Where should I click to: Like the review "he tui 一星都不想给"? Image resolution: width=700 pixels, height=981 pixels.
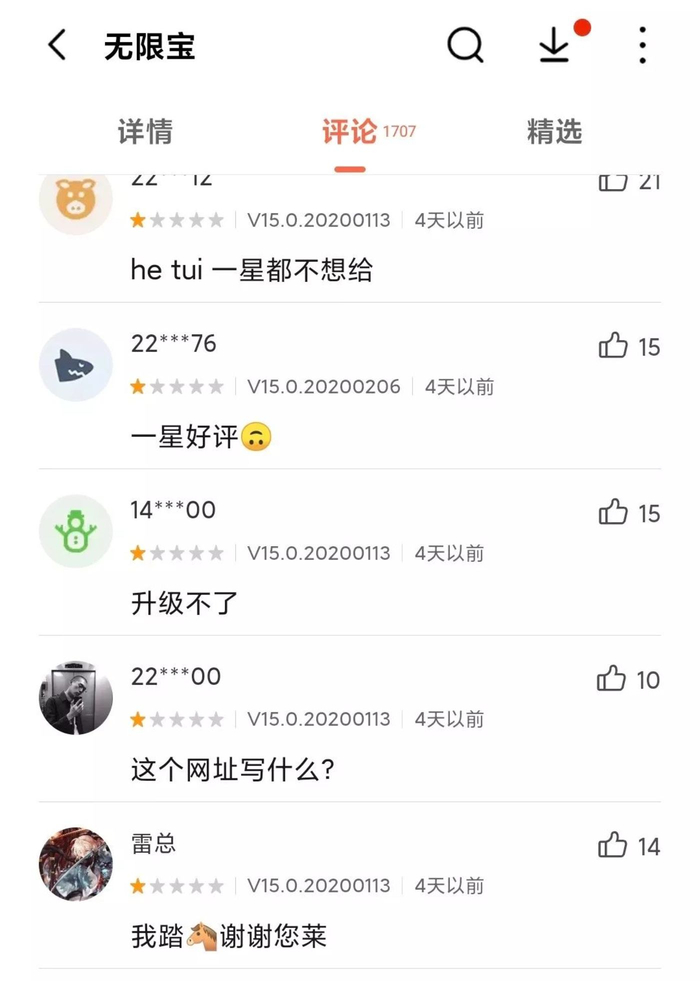click(x=613, y=182)
